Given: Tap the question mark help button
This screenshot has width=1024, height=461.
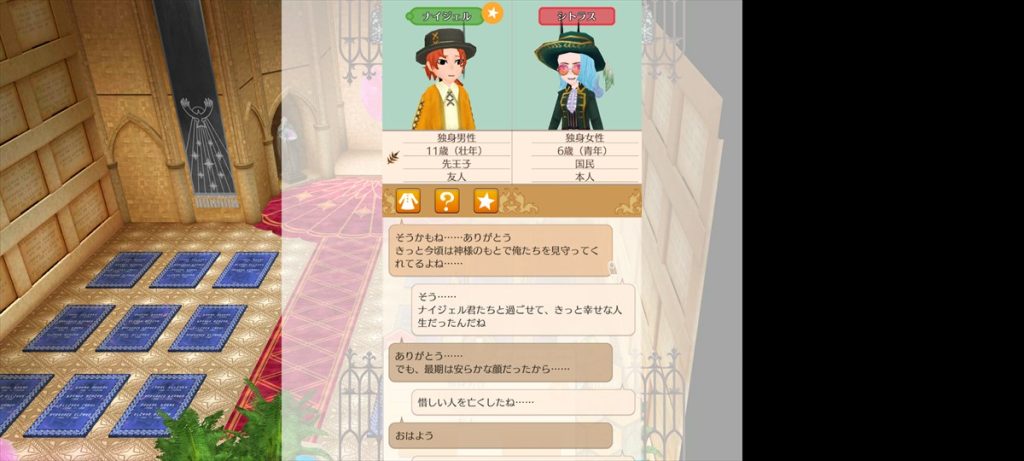Looking at the screenshot, I should 447,201.
